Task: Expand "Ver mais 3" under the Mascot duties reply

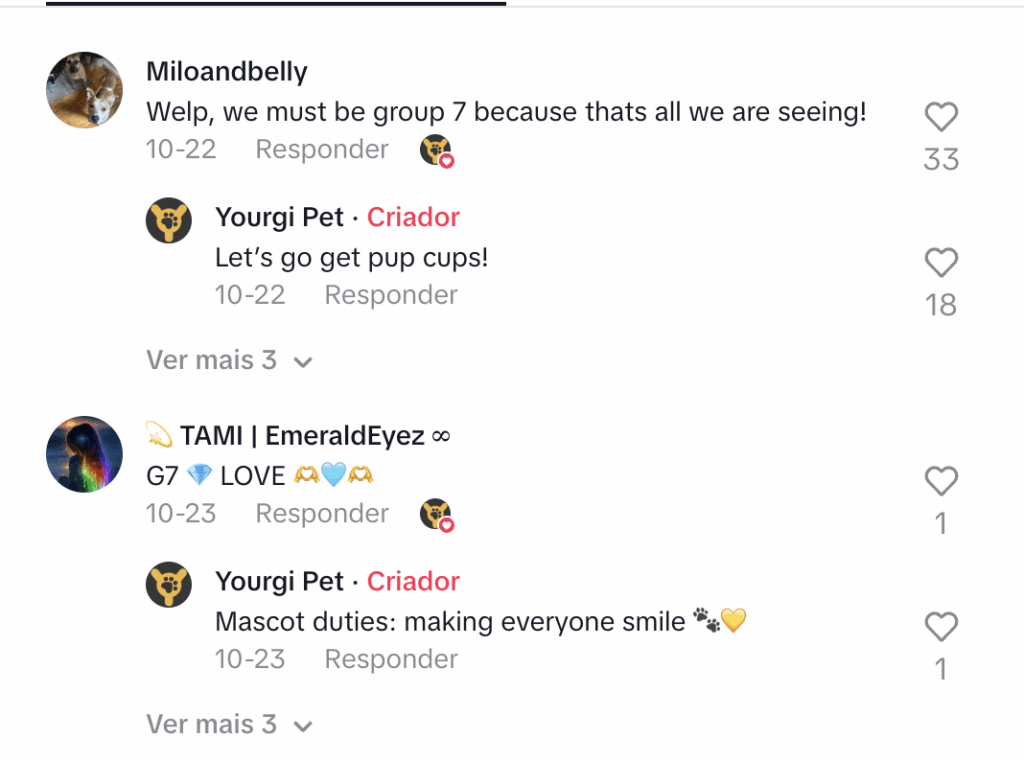Action: click(x=229, y=724)
